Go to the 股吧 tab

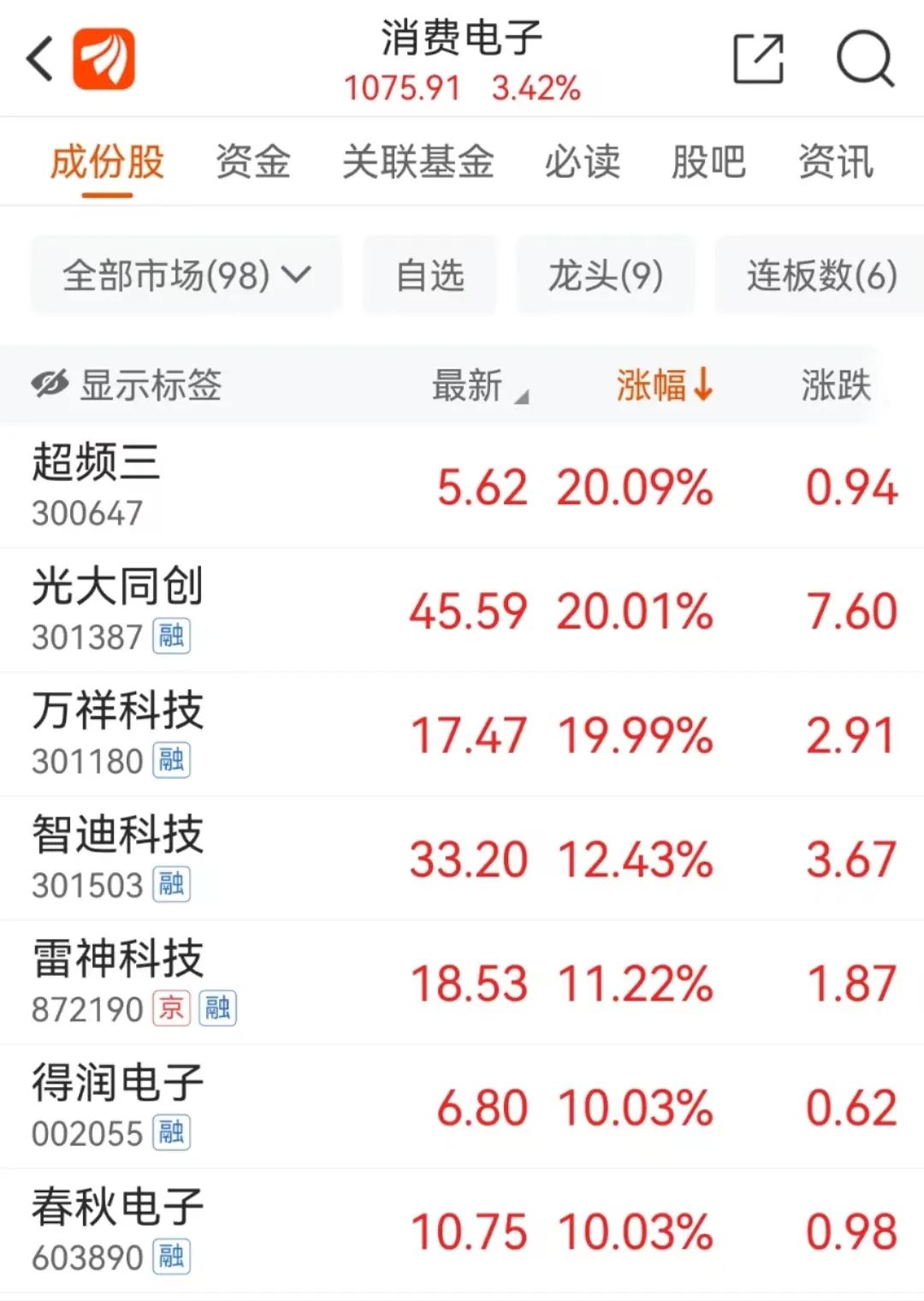[708, 162]
